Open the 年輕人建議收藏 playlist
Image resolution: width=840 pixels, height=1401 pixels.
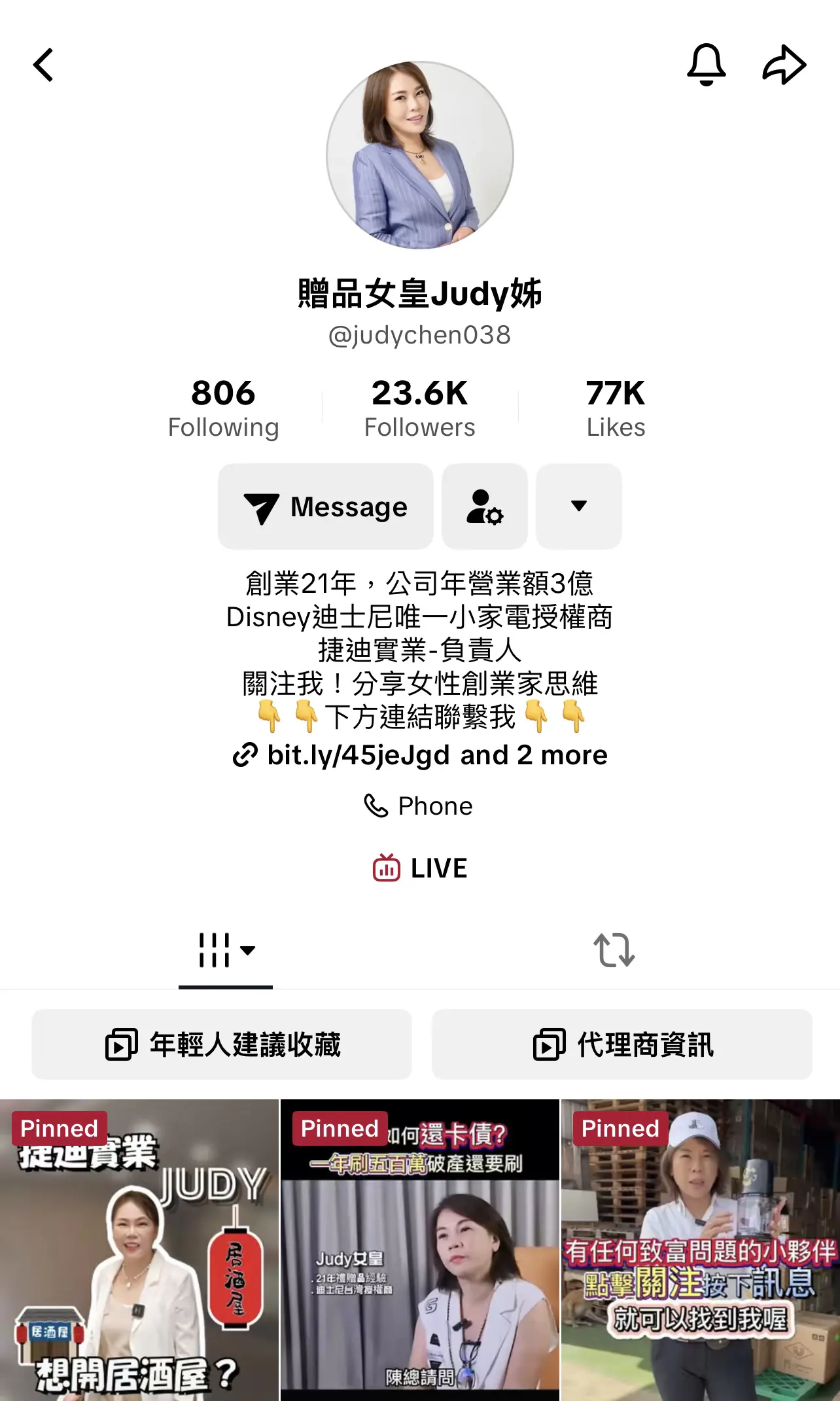[222, 1044]
